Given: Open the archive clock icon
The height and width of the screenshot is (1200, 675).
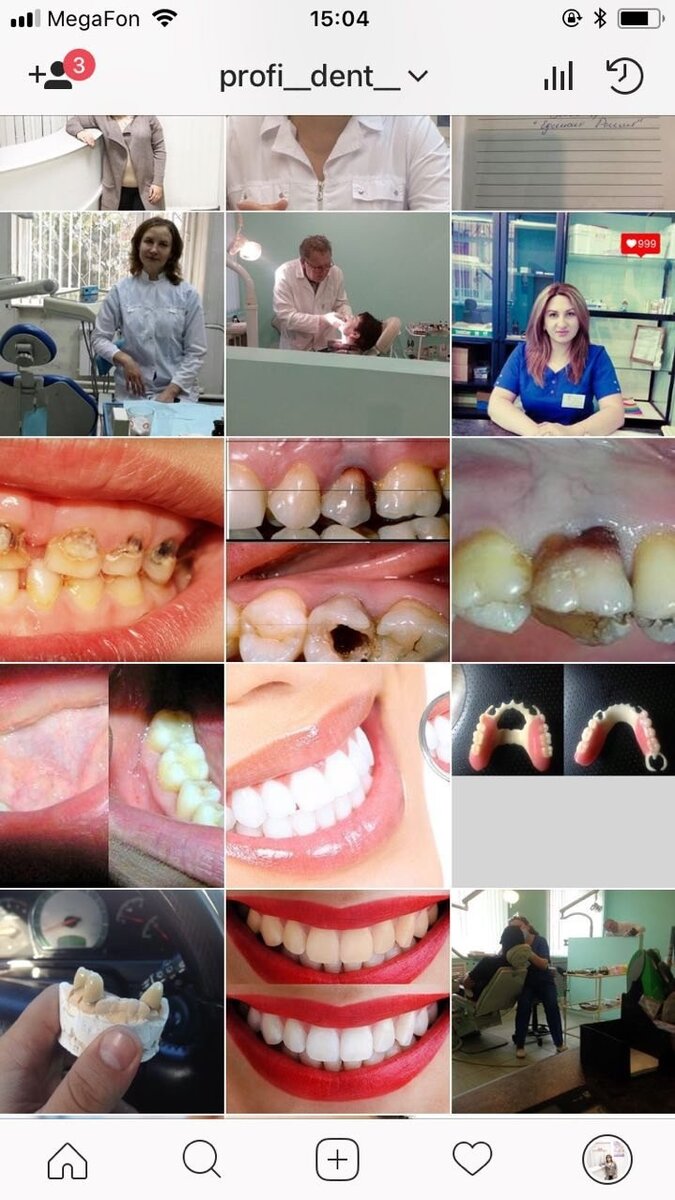Looking at the screenshot, I should [x=624, y=76].
